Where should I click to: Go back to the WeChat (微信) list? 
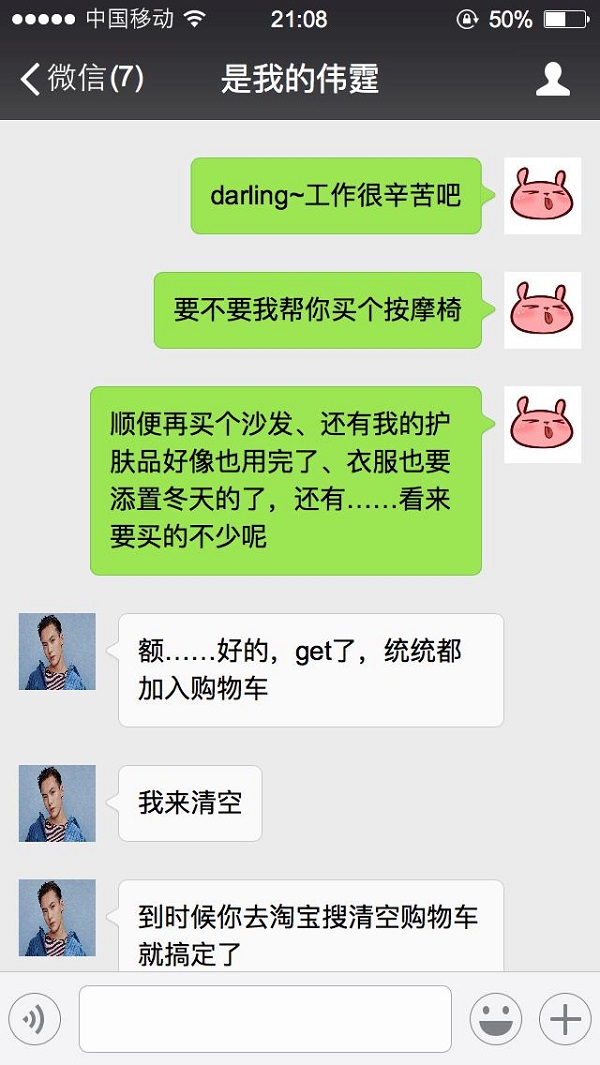80,79
